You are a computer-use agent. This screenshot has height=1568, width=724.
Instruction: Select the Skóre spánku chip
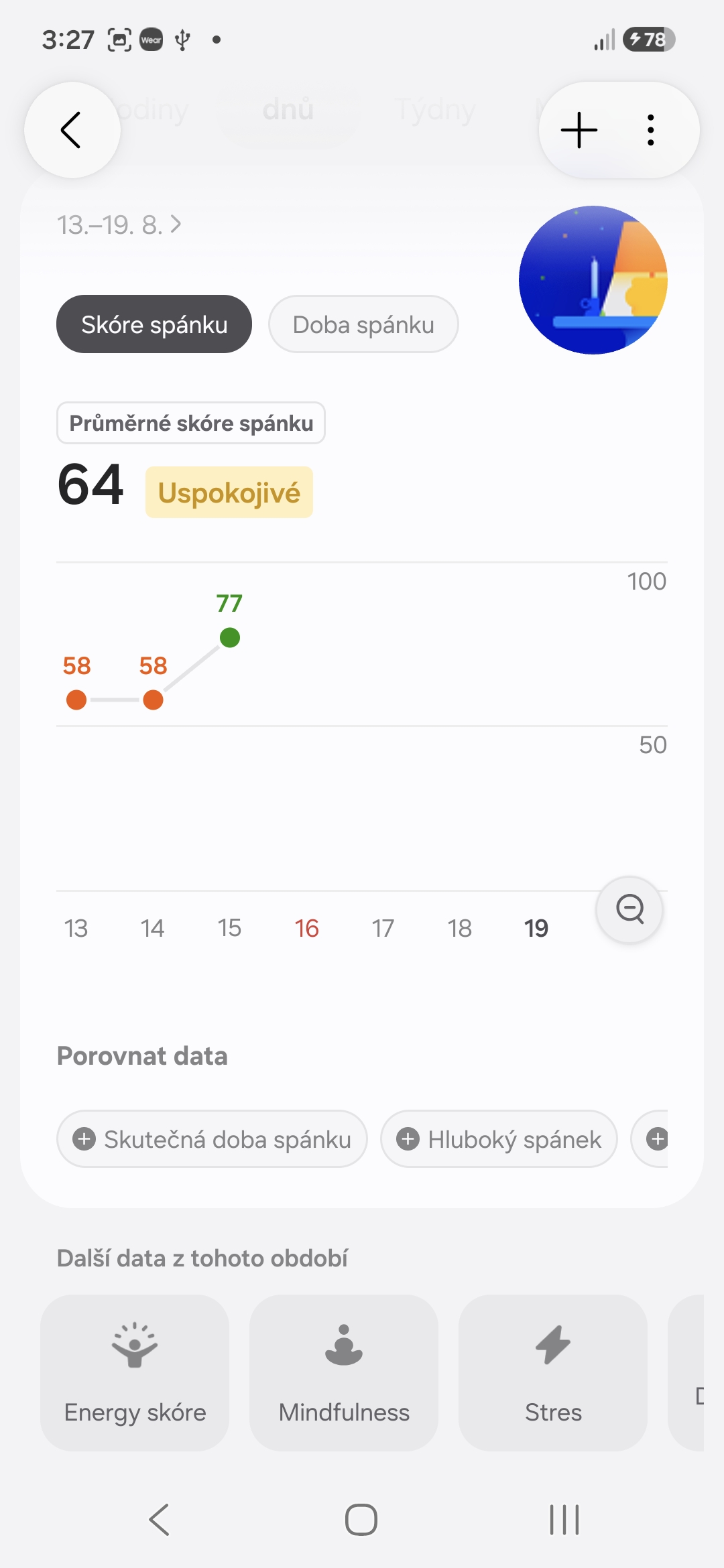[x=154, y=324]
